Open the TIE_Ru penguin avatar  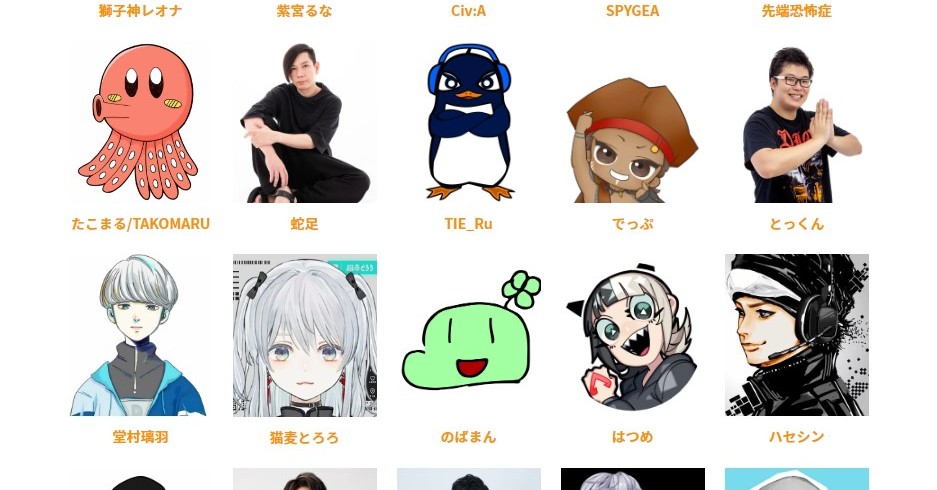point(469,122)
